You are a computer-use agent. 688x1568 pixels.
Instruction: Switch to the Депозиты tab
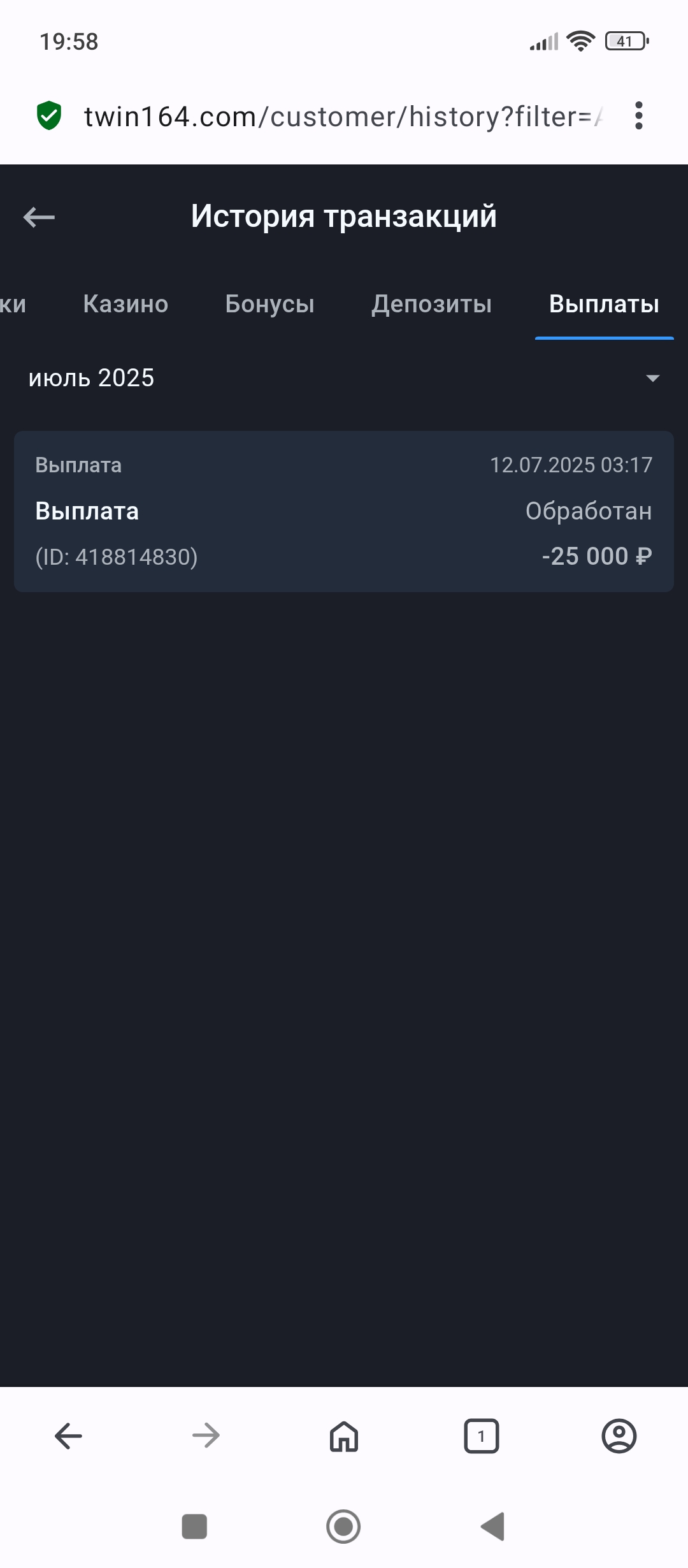pyautogui.click(x=432, y=304)
